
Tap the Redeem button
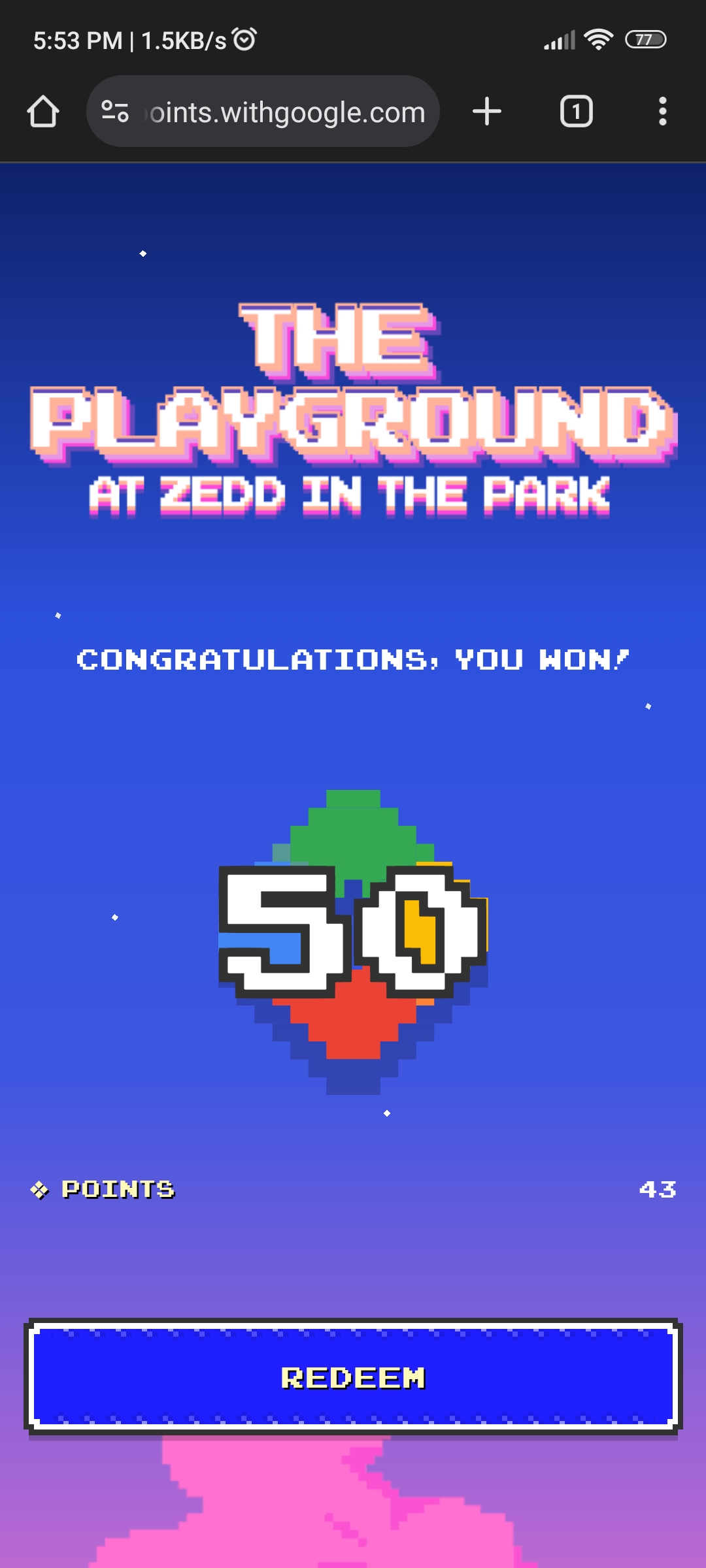(x=353, y=1377)
